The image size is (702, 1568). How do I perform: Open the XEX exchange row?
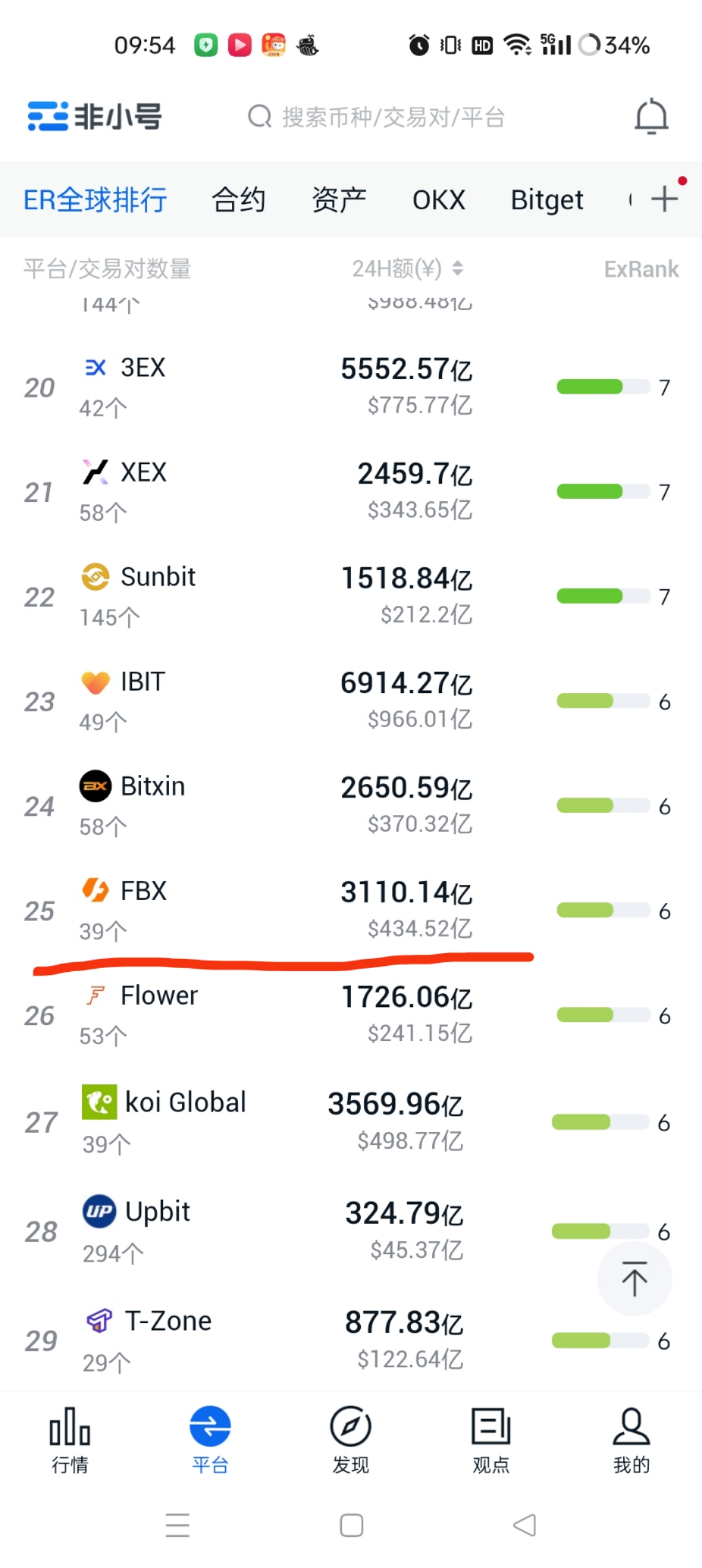(351, 492)
